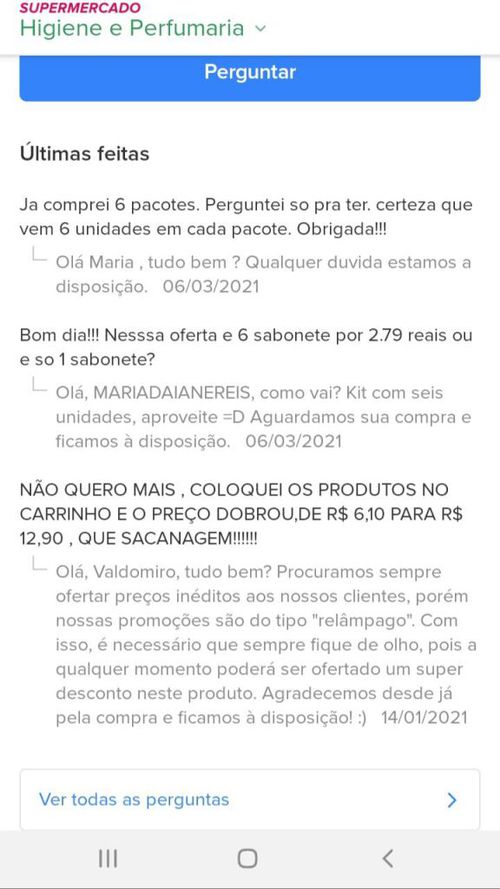Tap the blue Perguntar button

[x=250, y=78]
